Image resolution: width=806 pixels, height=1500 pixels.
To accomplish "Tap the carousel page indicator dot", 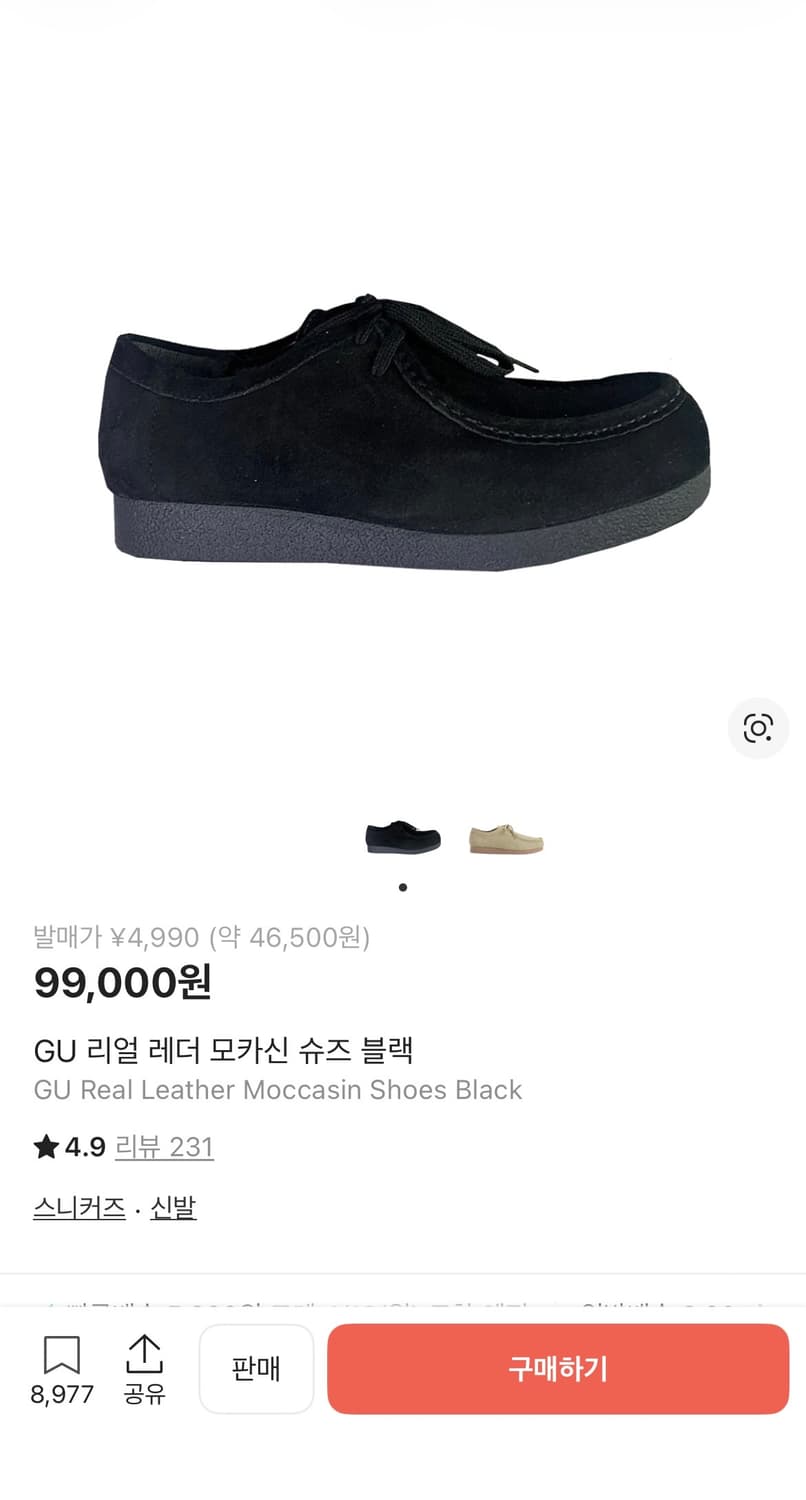I will click(403, 886).
